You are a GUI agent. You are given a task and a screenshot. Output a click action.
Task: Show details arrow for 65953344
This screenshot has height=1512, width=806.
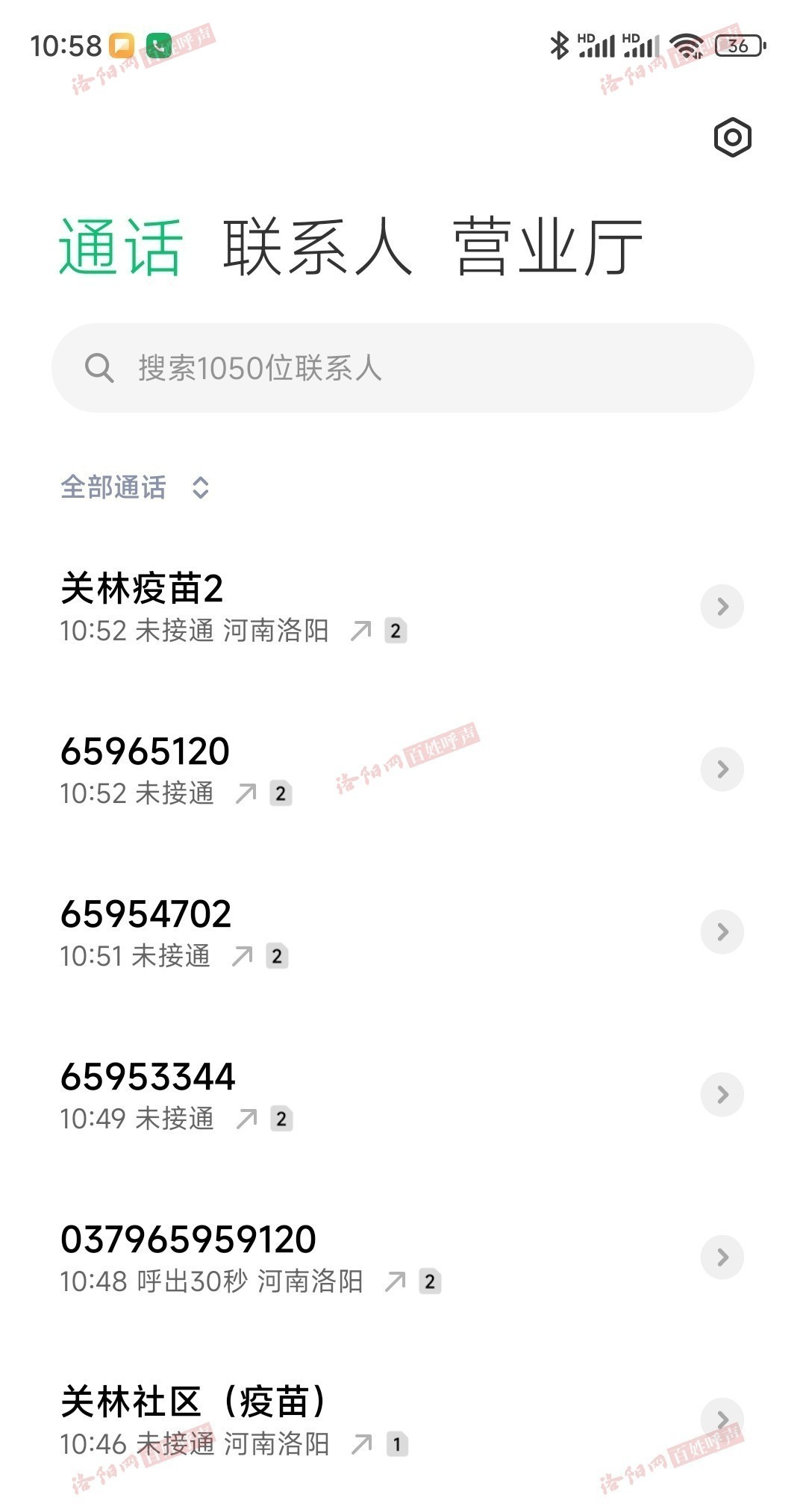tap(722, 1094)
